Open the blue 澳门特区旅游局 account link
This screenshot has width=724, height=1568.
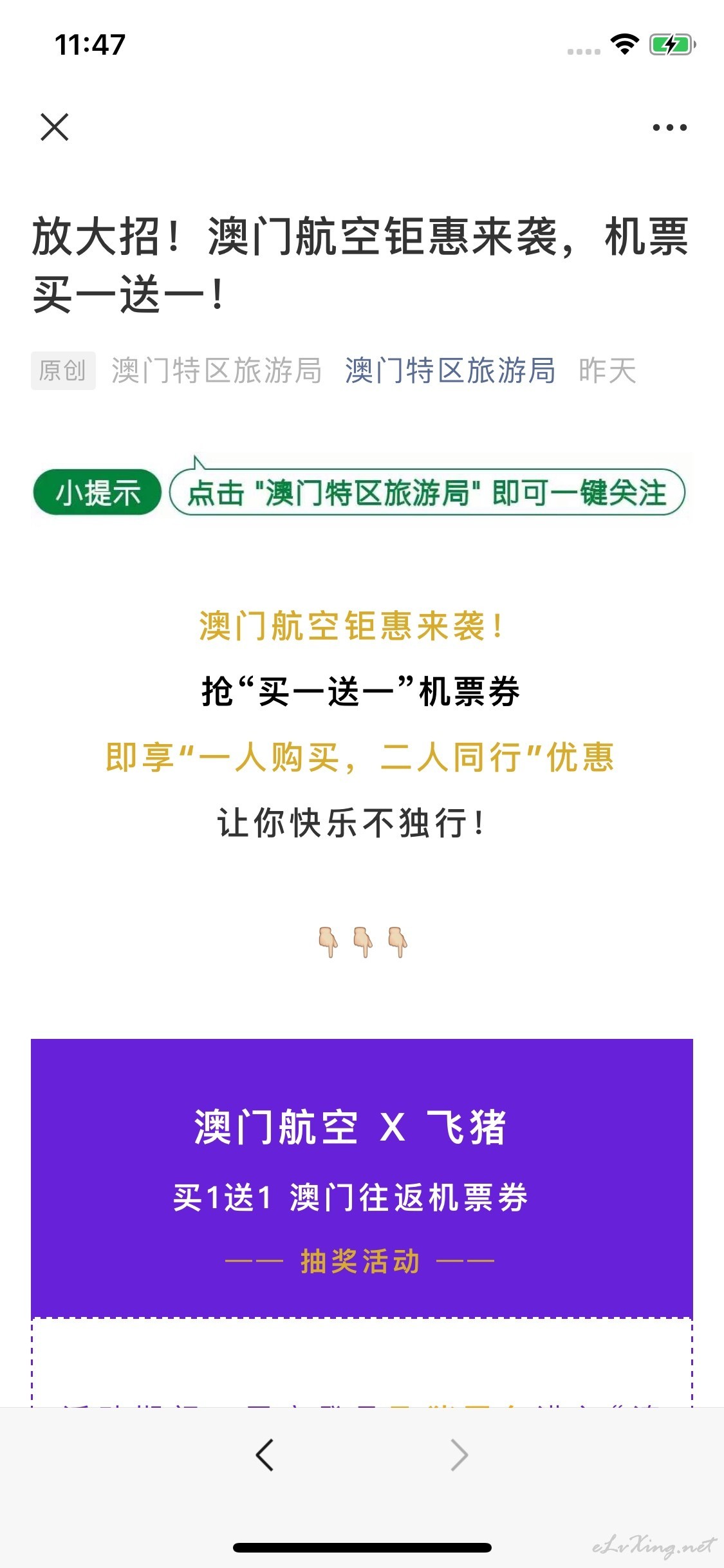click(450, 371)
